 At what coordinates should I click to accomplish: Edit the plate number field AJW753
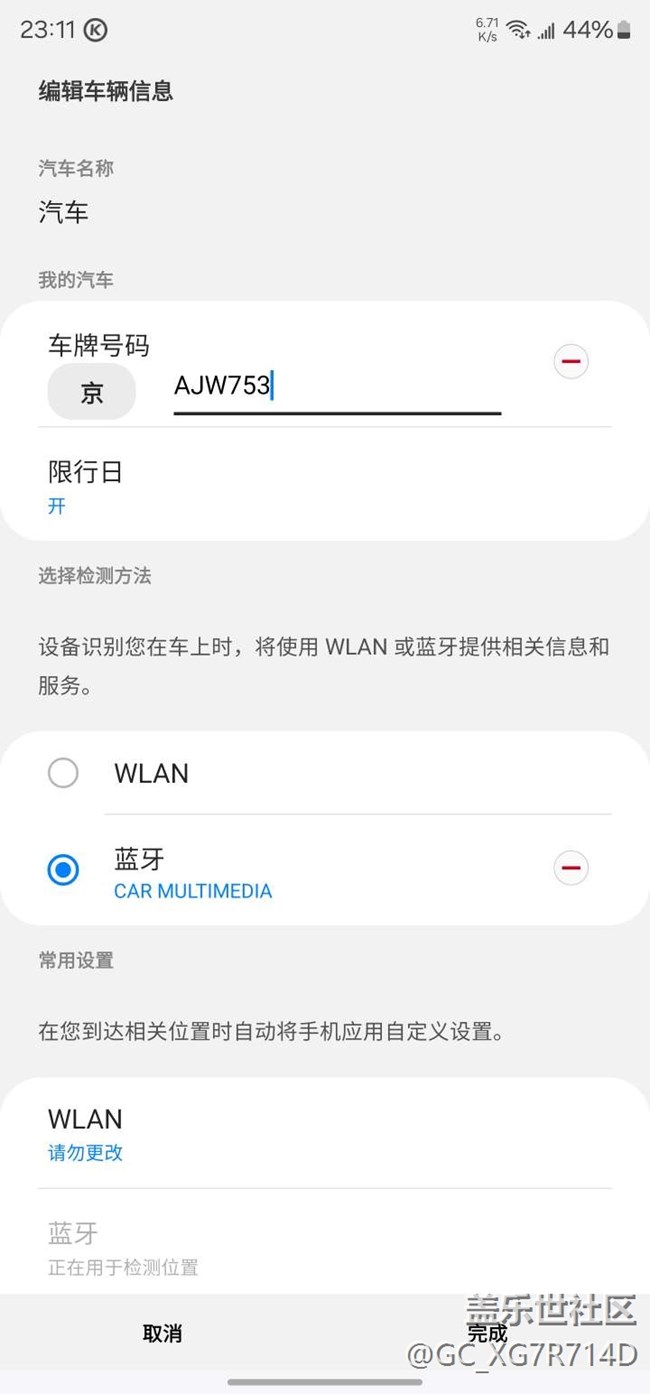337,388
